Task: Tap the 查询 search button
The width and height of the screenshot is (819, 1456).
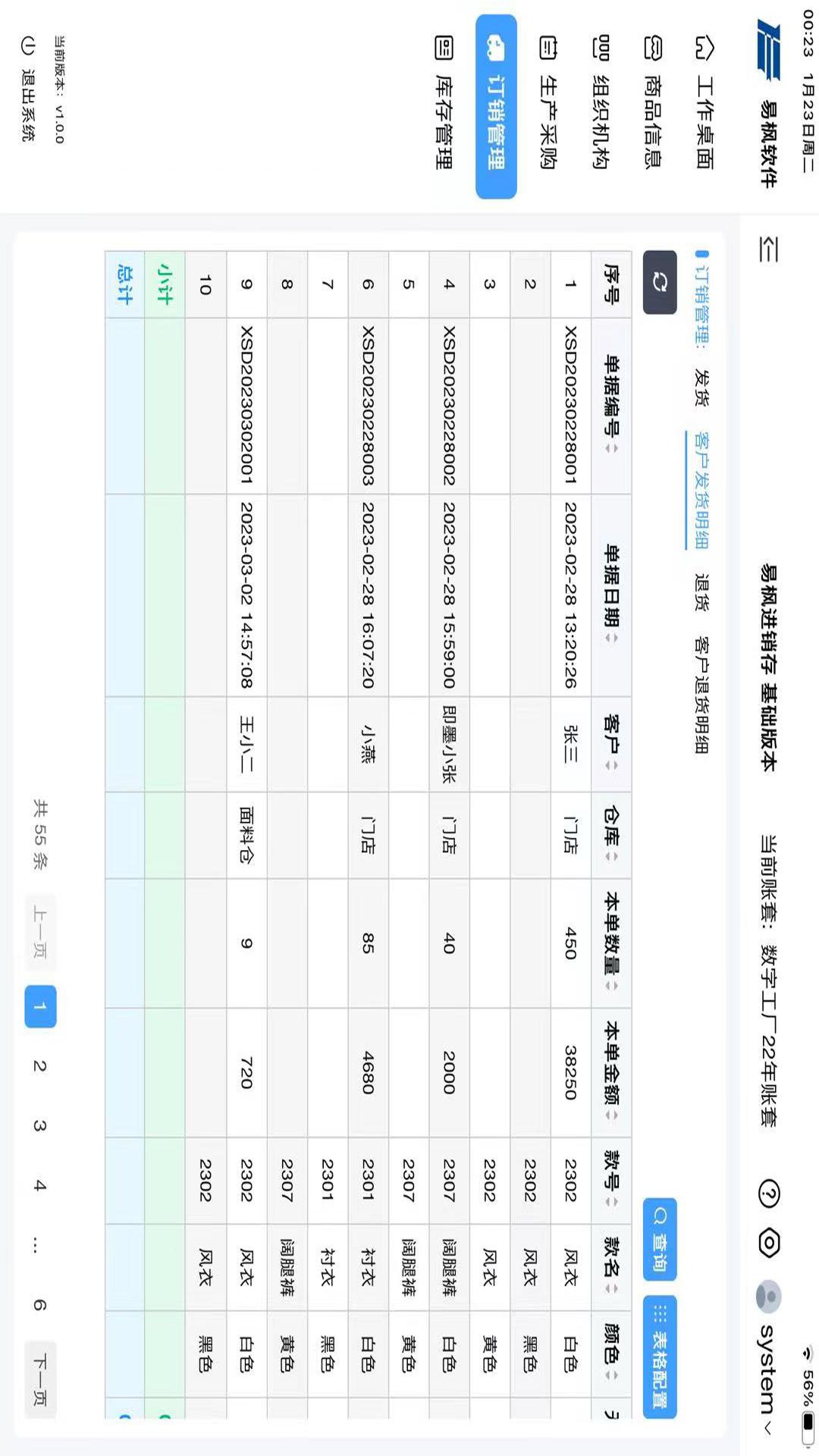Action: point(659,1239)
